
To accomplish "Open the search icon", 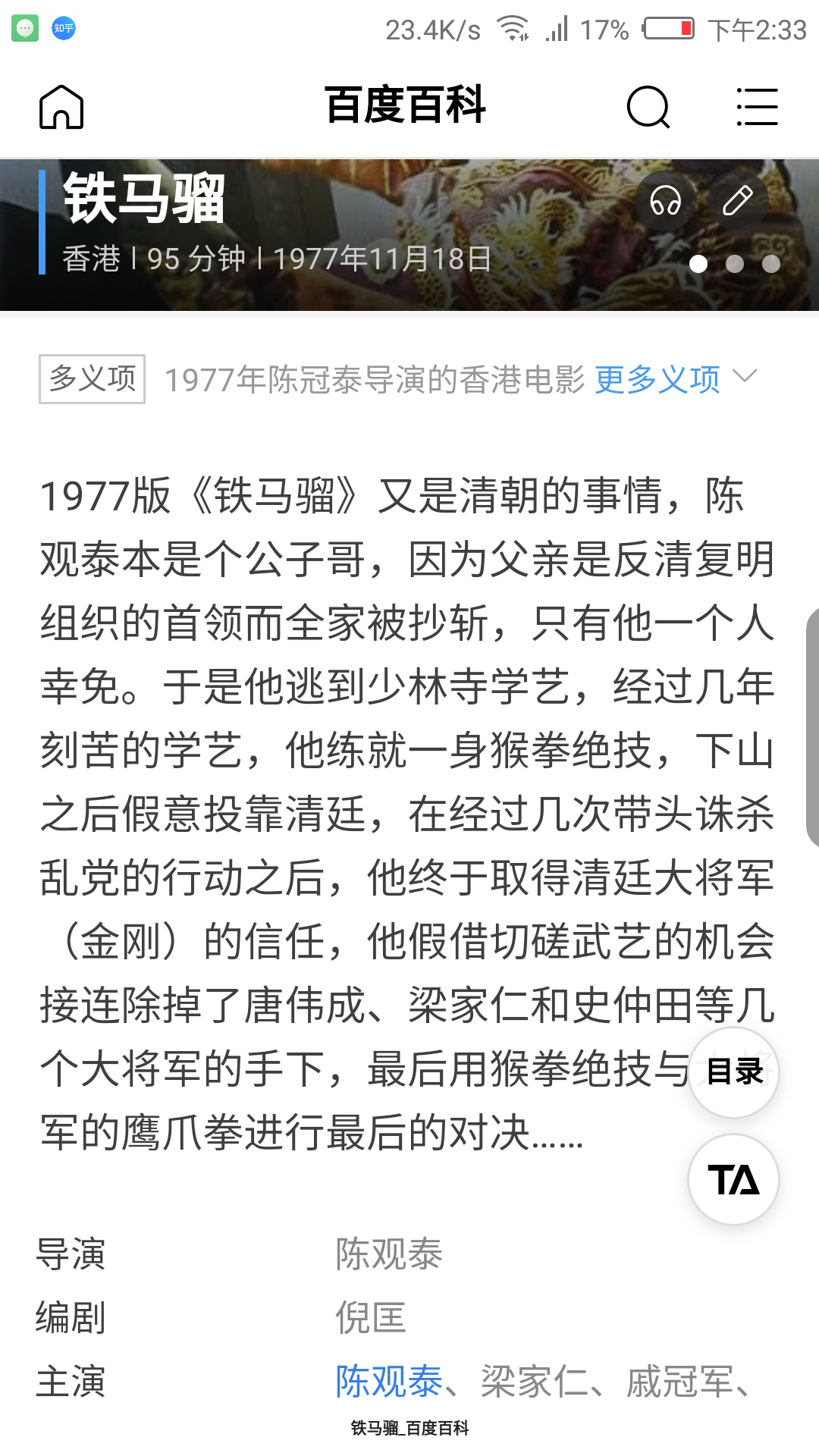I will [x=648, y=107].
